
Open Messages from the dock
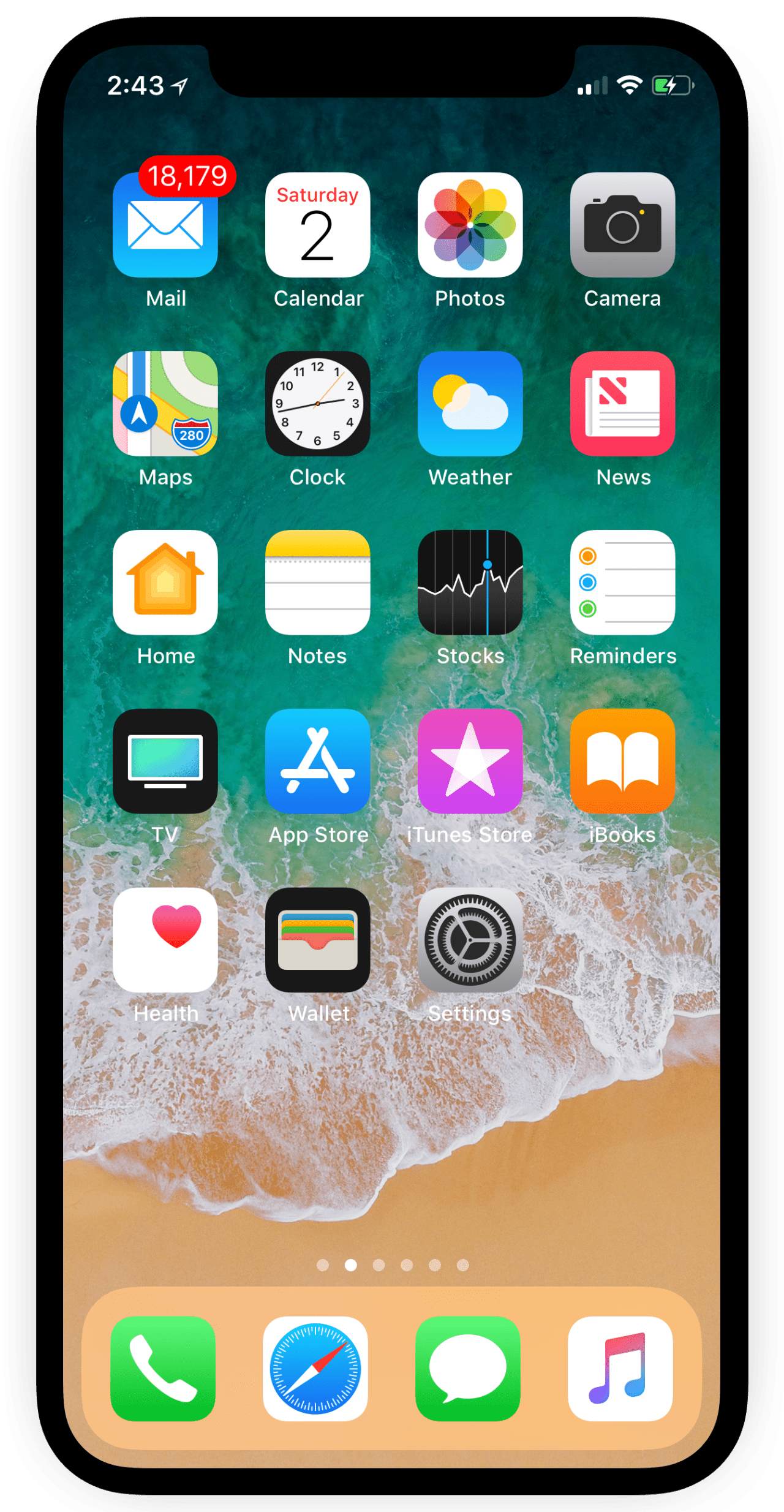(x=468, y=1369)
